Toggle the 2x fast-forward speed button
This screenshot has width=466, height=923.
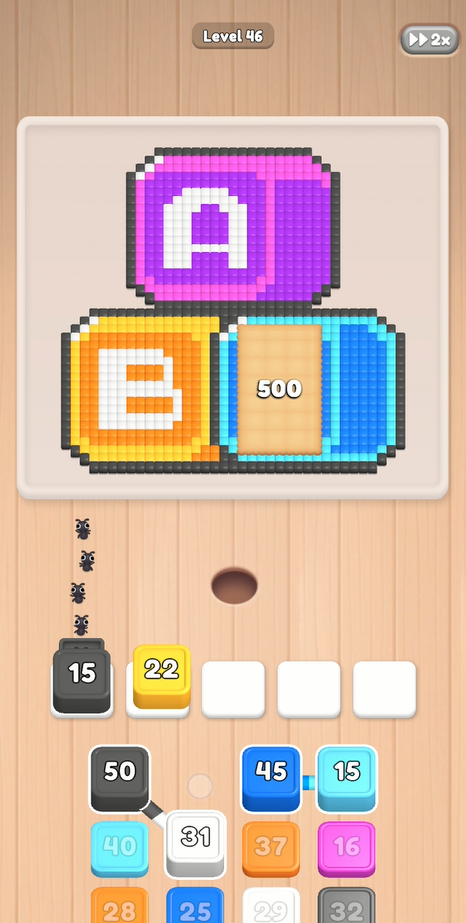coord(430,40)
